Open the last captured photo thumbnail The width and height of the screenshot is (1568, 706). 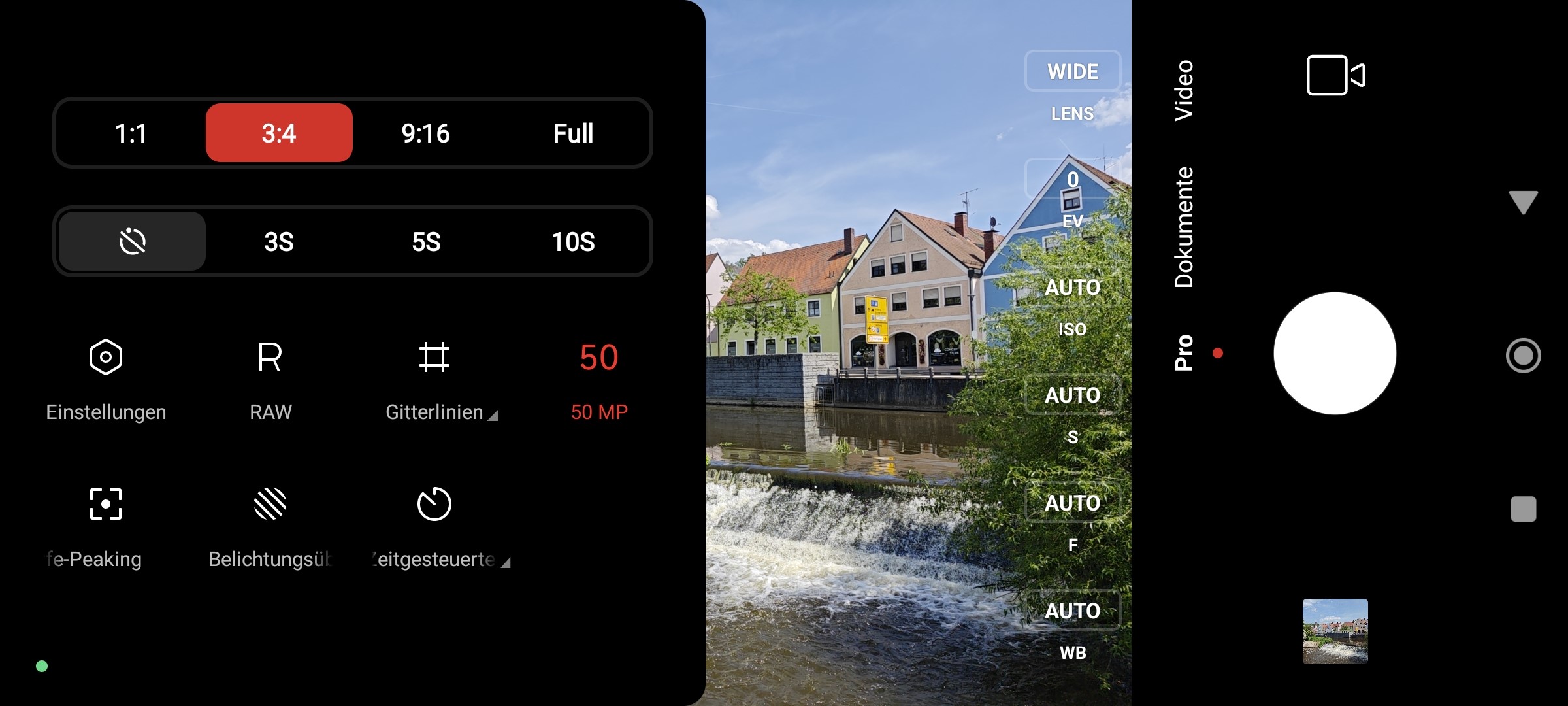coord(1335,631)
